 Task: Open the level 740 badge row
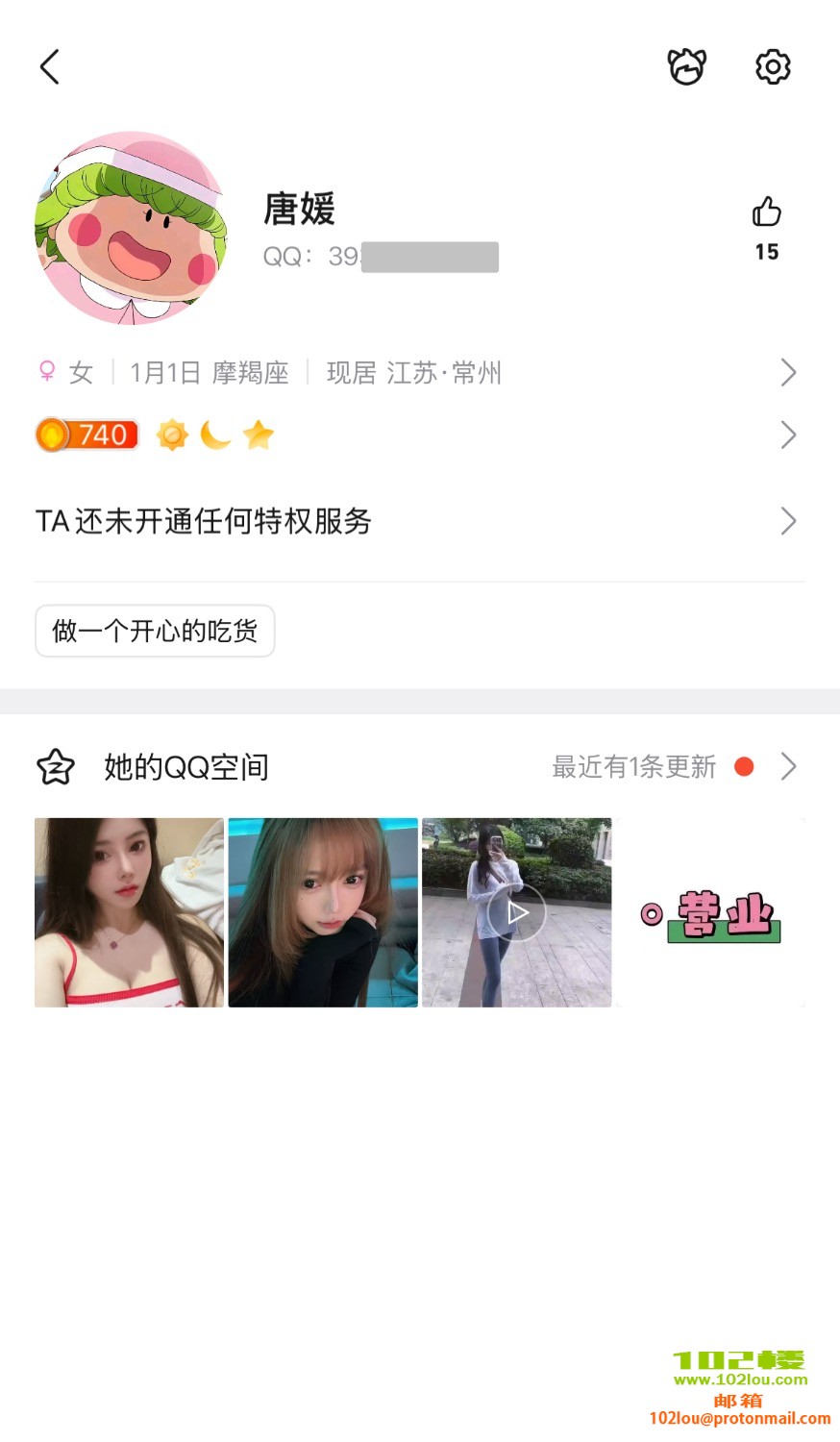419,435
